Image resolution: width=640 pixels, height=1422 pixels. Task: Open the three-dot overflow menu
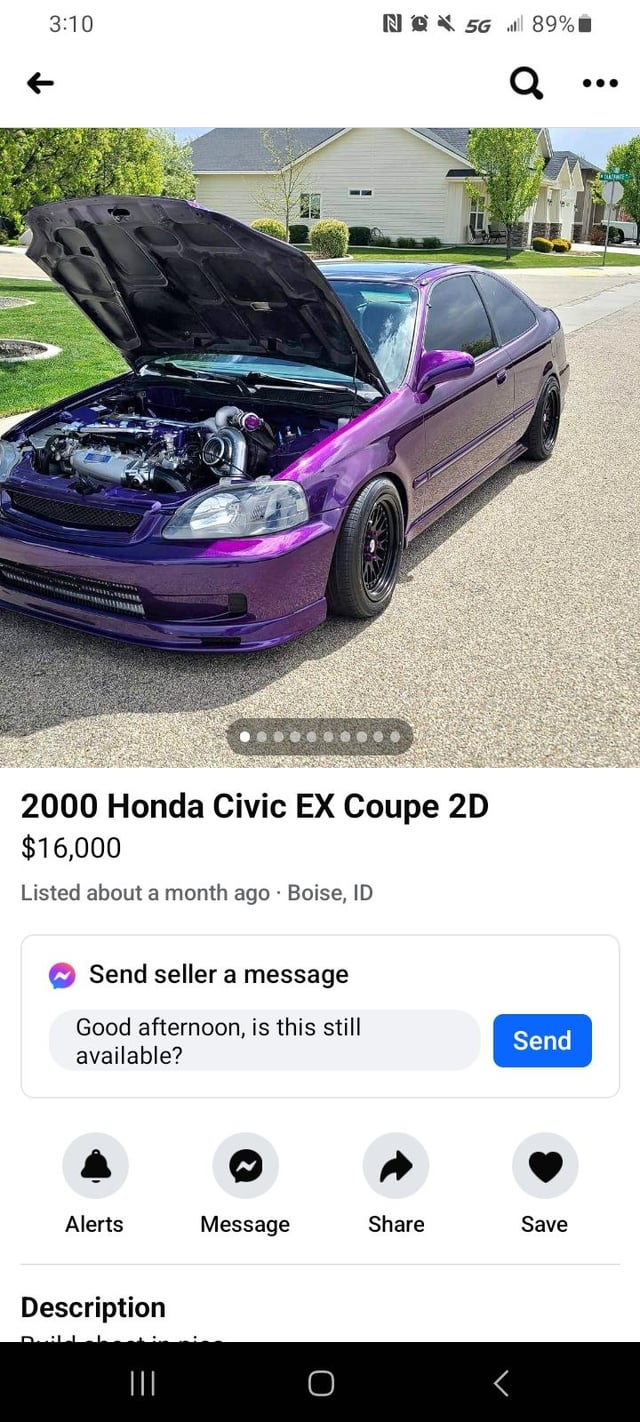(600, 83)
